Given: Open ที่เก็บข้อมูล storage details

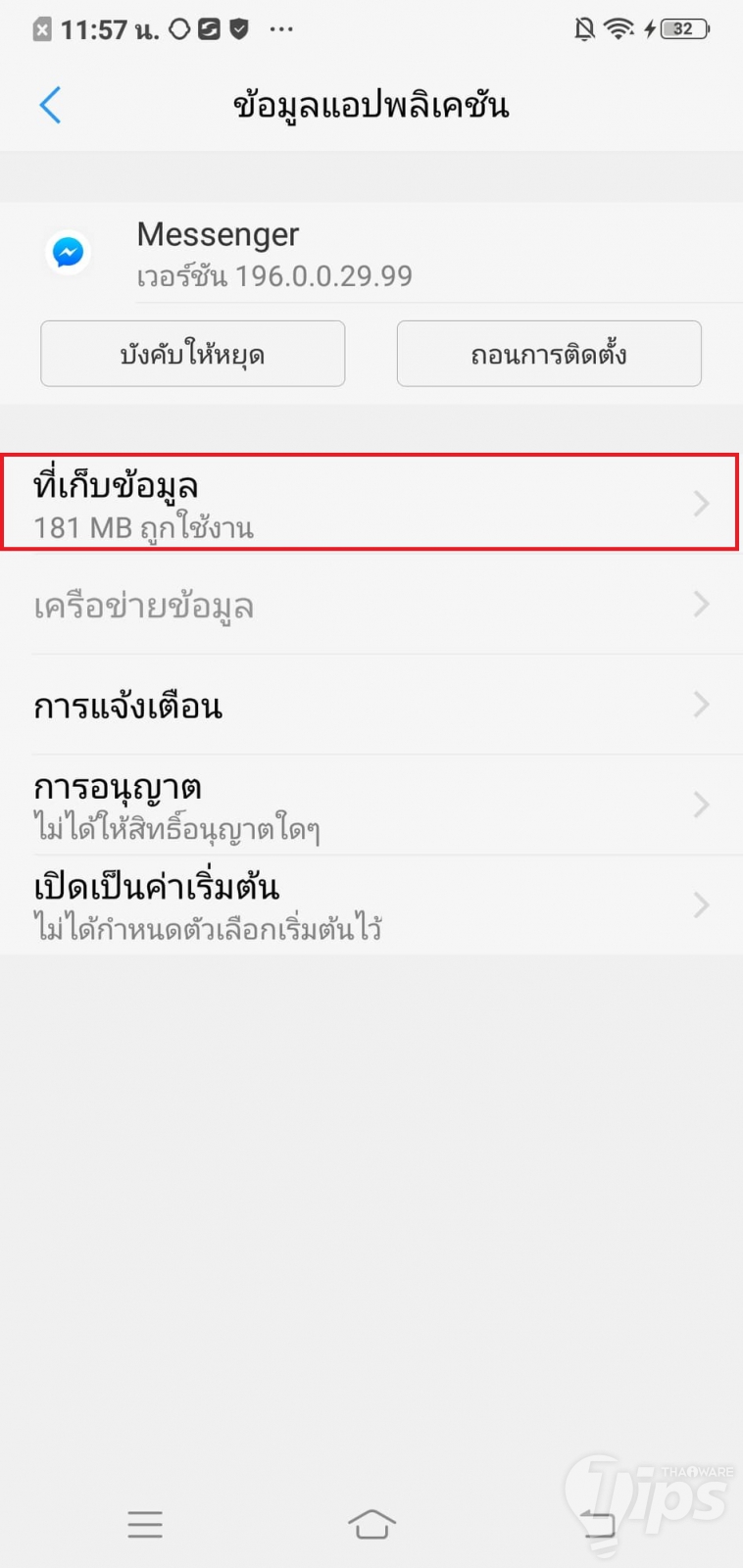Looking at the screenshot, I should click(371, 504).
